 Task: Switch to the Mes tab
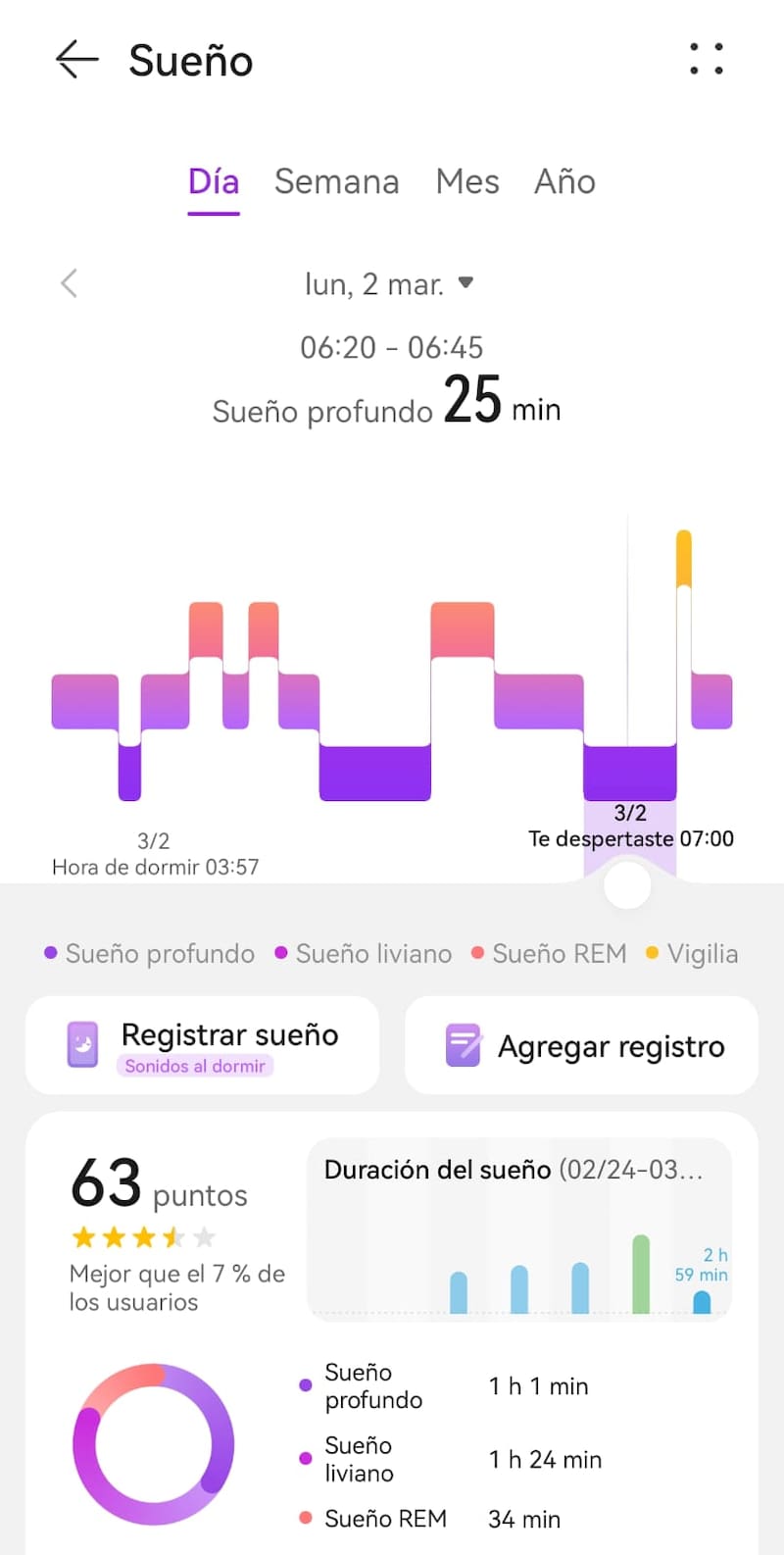pyautogui.click(x=467, y=181)
